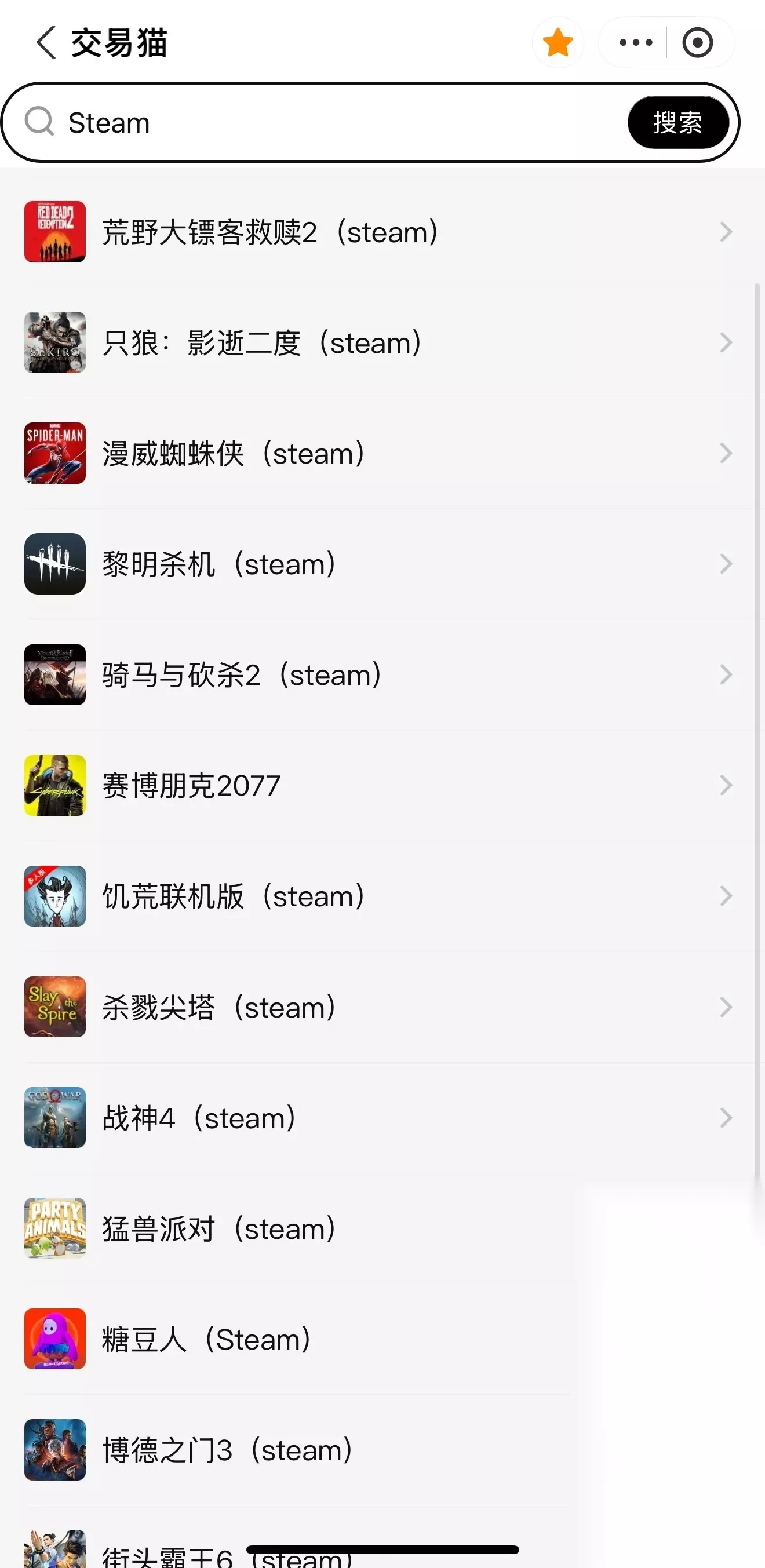Select 只狼：影逝二度 (steam)
Image resolution: width=765 pixels, height=1568 pixels.
click(x=382, y=342)
